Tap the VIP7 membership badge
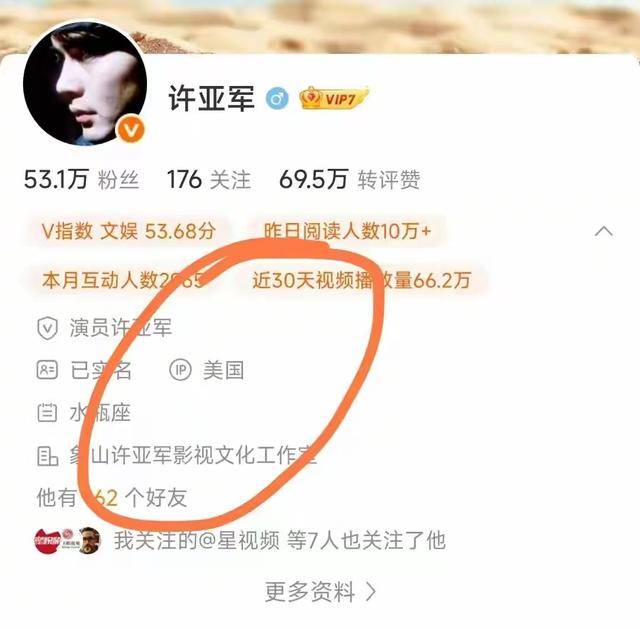This screenshot has height=629, width=640. point(334,98)
